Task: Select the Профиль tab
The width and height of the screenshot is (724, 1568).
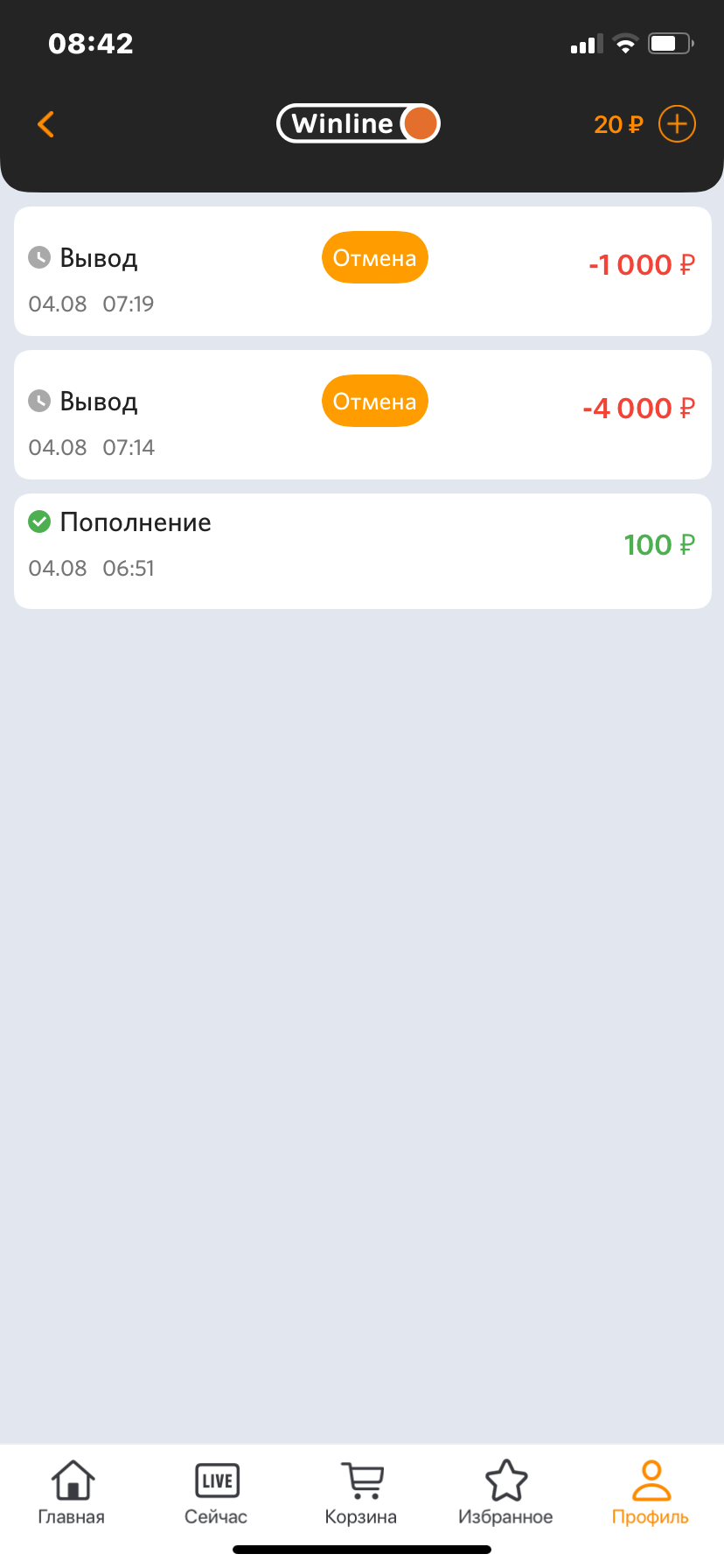Action: pos(650,1493)
